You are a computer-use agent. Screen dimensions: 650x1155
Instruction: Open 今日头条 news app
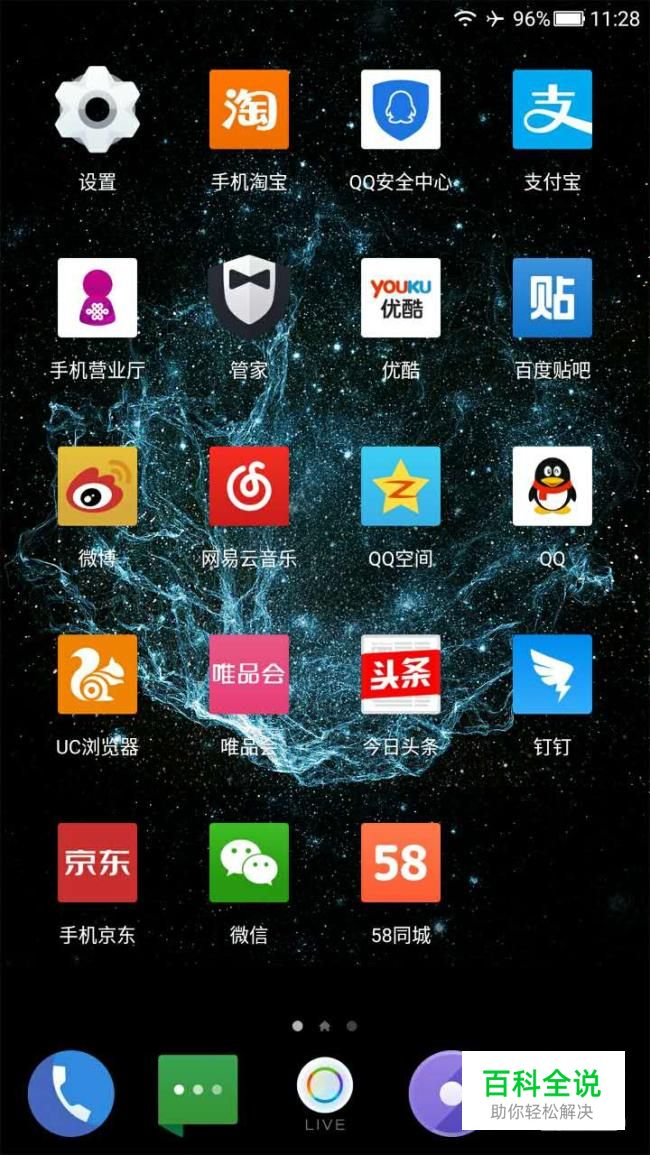point(400,674)
